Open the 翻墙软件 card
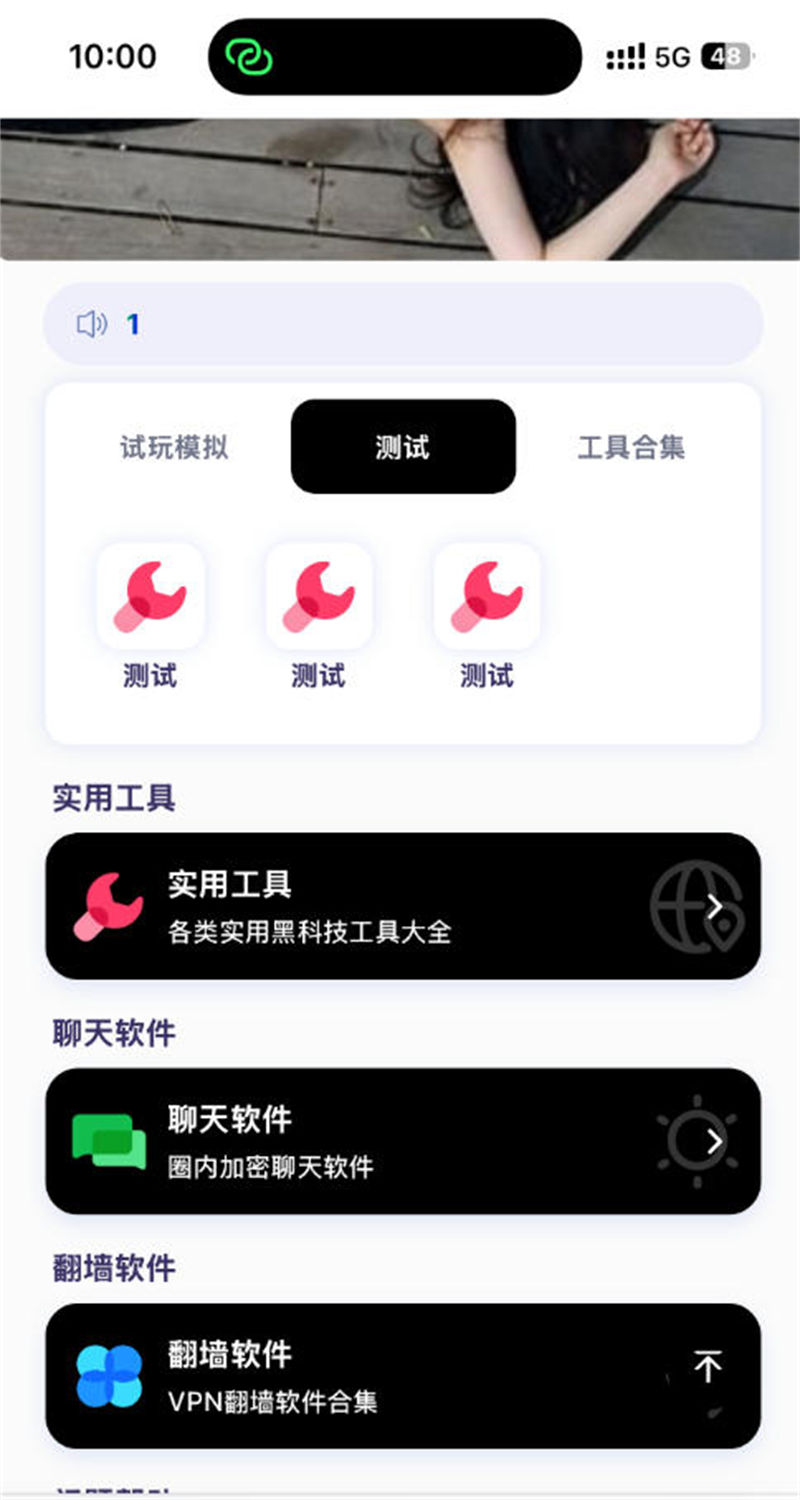 coord(403,1376)
